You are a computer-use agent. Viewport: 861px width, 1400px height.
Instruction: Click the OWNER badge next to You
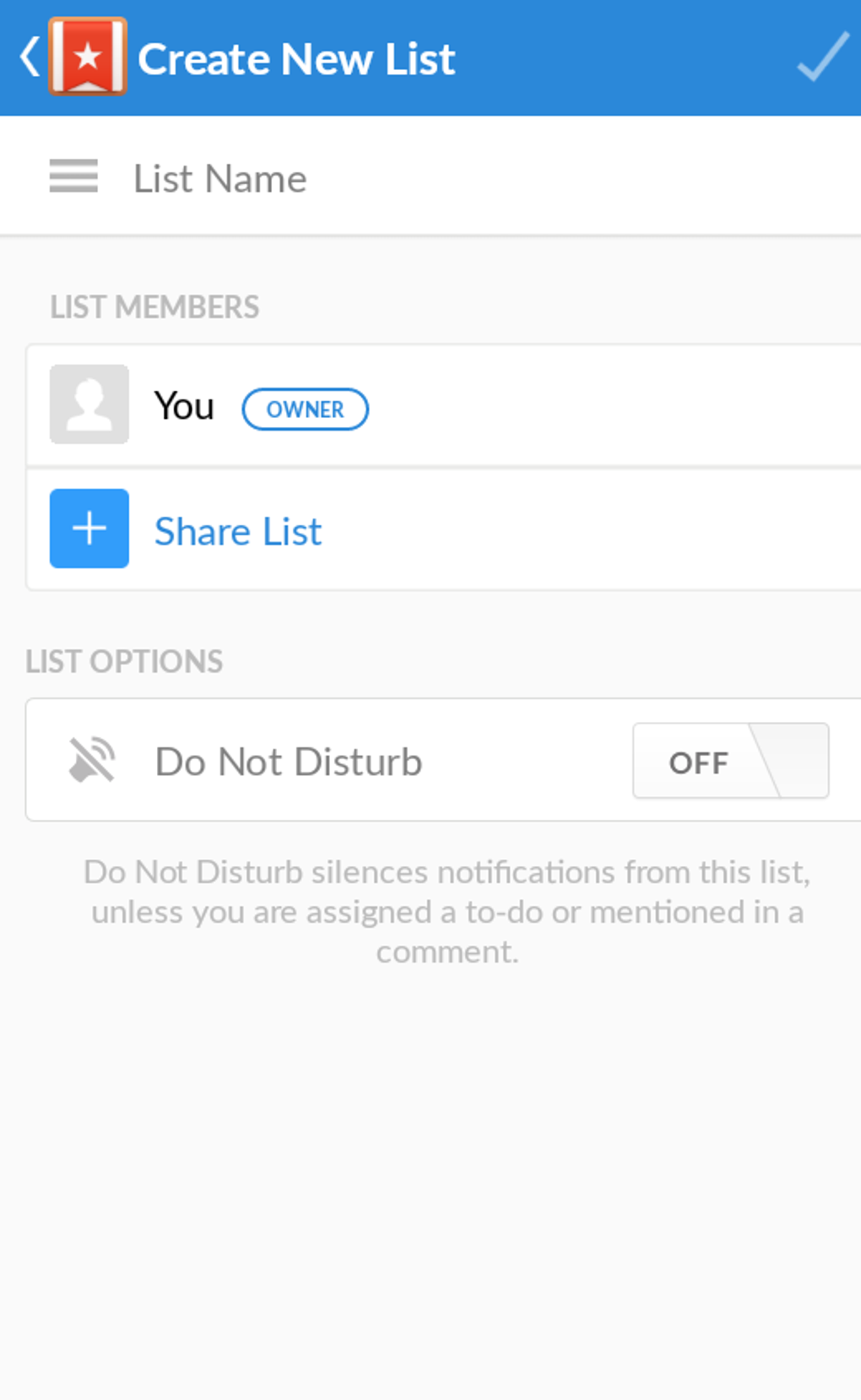tap(305, 409)
